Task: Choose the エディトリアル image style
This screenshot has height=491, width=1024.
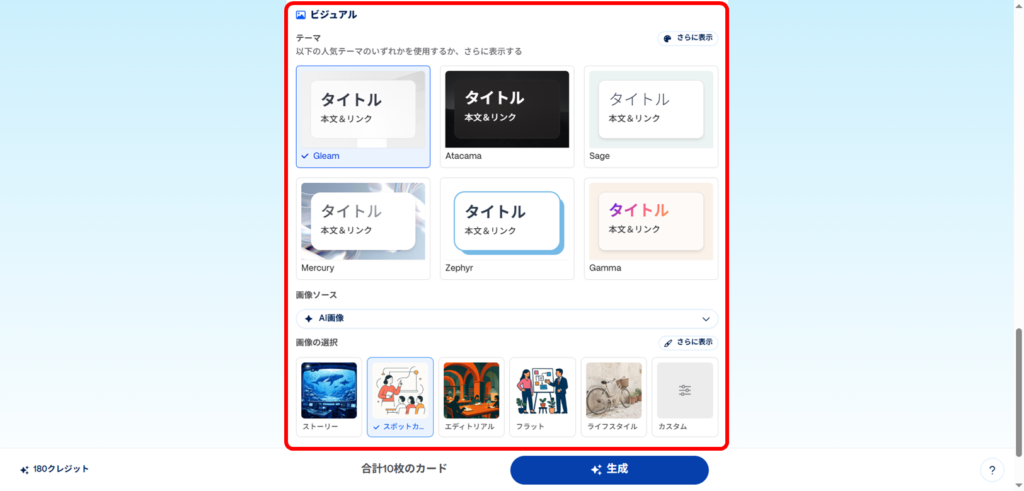Action: point(471,396)
